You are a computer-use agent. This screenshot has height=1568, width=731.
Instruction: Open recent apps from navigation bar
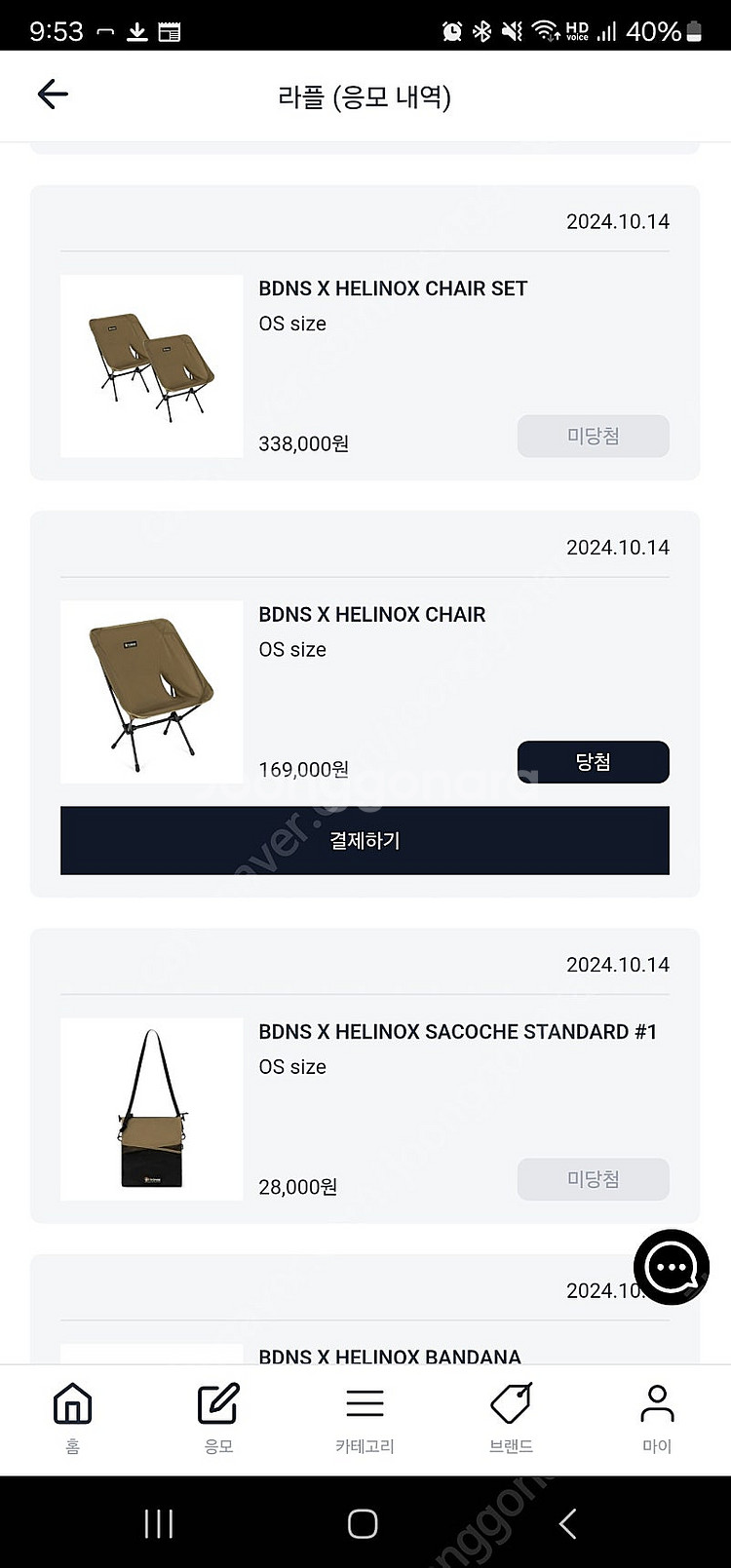[159, 1523]
